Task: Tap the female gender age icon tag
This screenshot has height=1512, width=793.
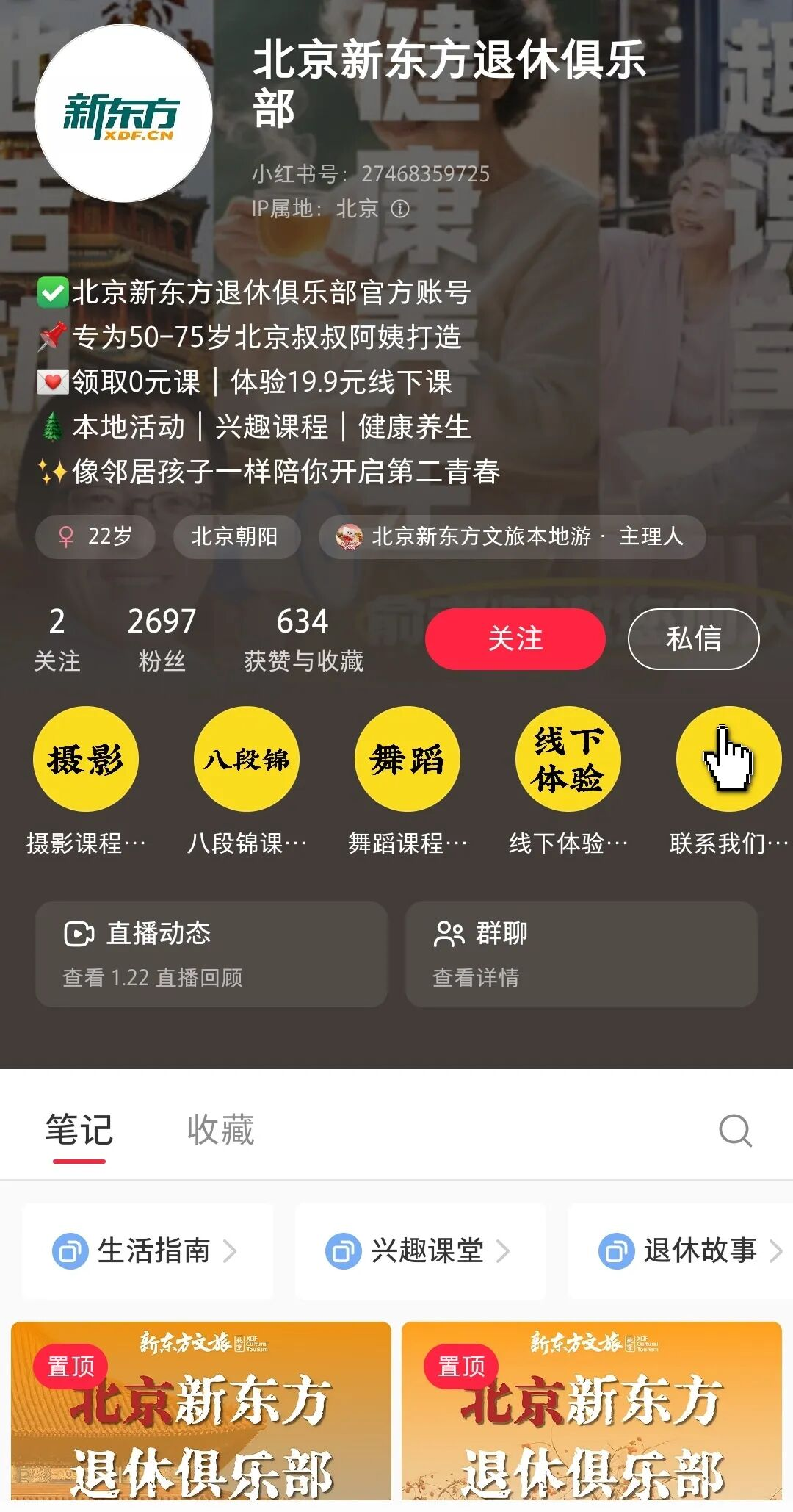Action: pos(66,537)
